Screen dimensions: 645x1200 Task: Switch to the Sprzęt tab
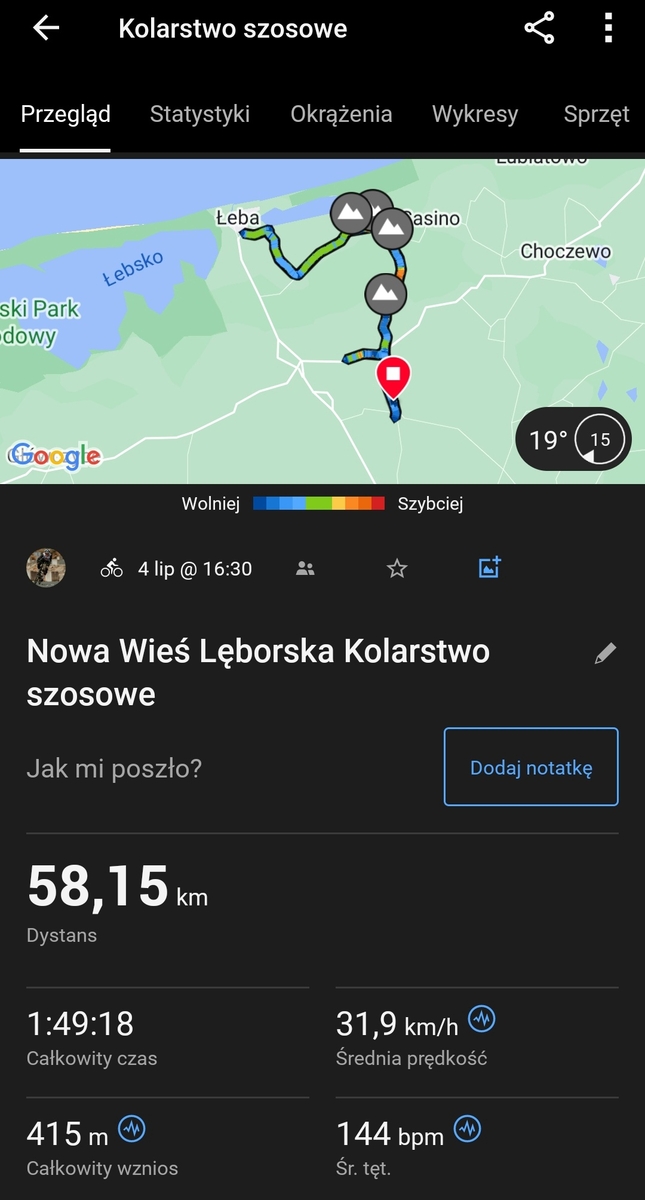point(596,114)
